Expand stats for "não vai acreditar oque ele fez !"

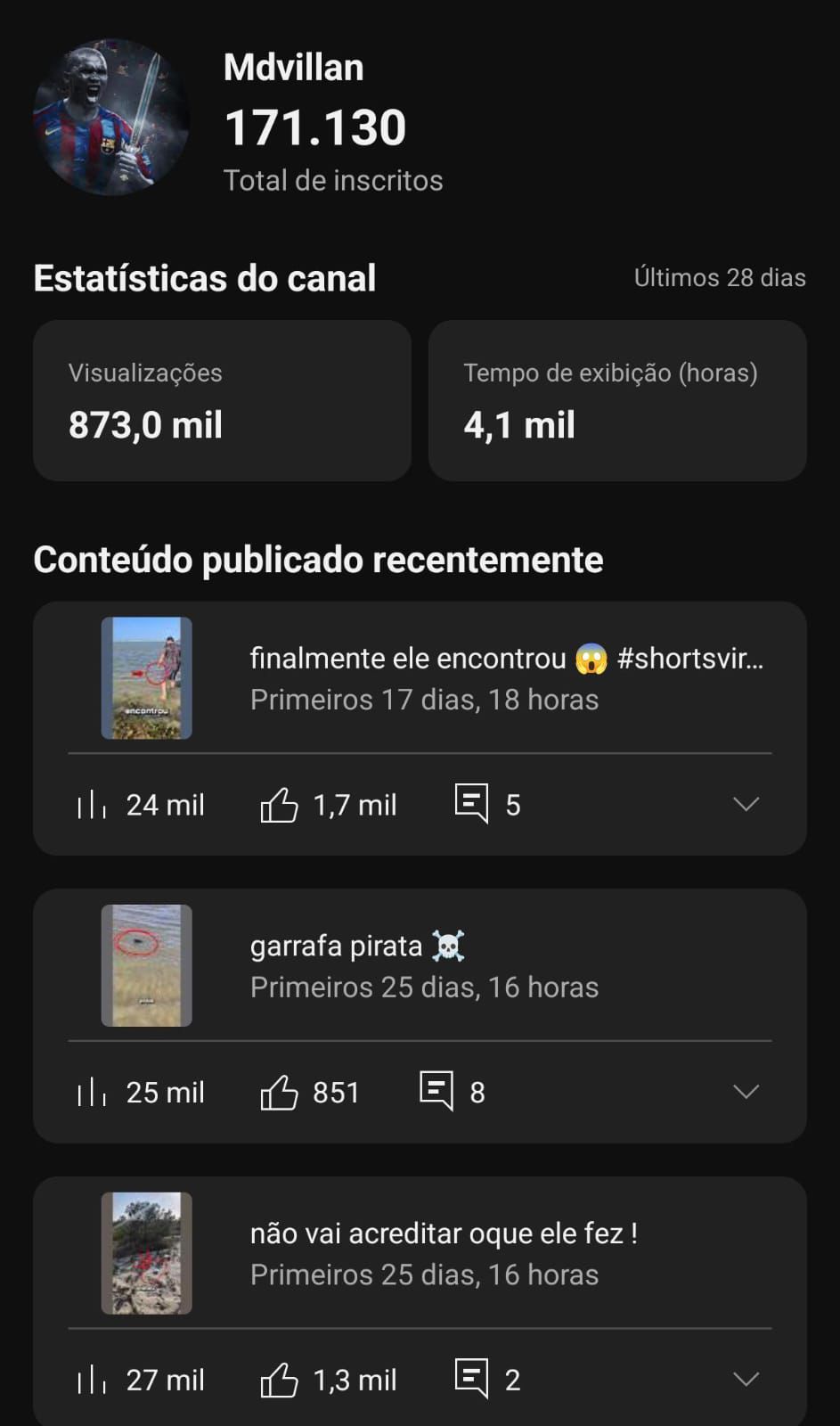746,1380
